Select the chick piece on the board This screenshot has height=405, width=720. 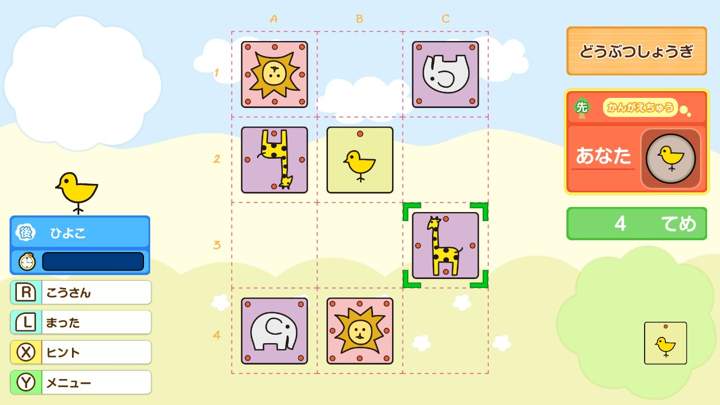(360, 160)
